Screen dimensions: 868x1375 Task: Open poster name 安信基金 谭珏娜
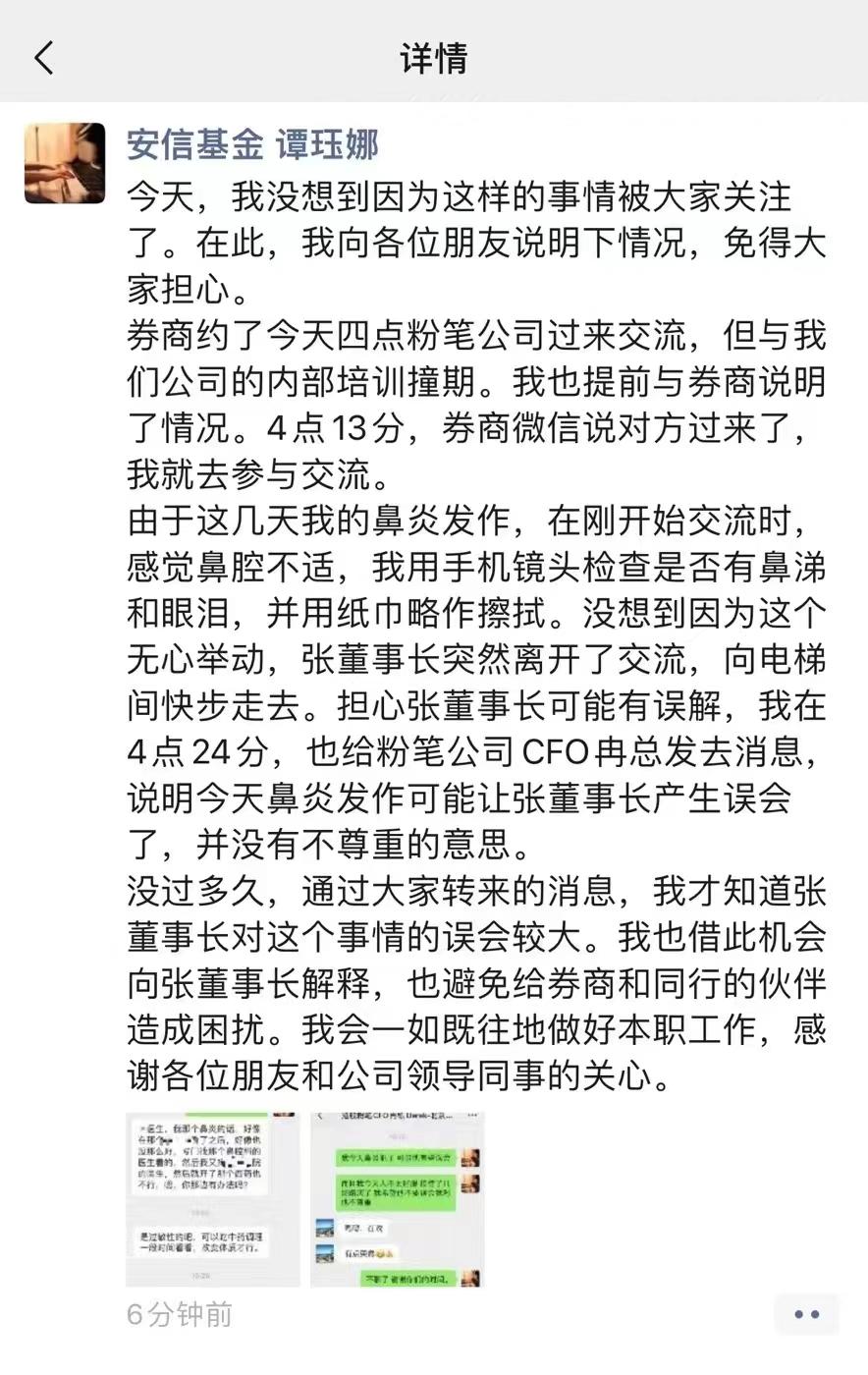pos(252,145)
